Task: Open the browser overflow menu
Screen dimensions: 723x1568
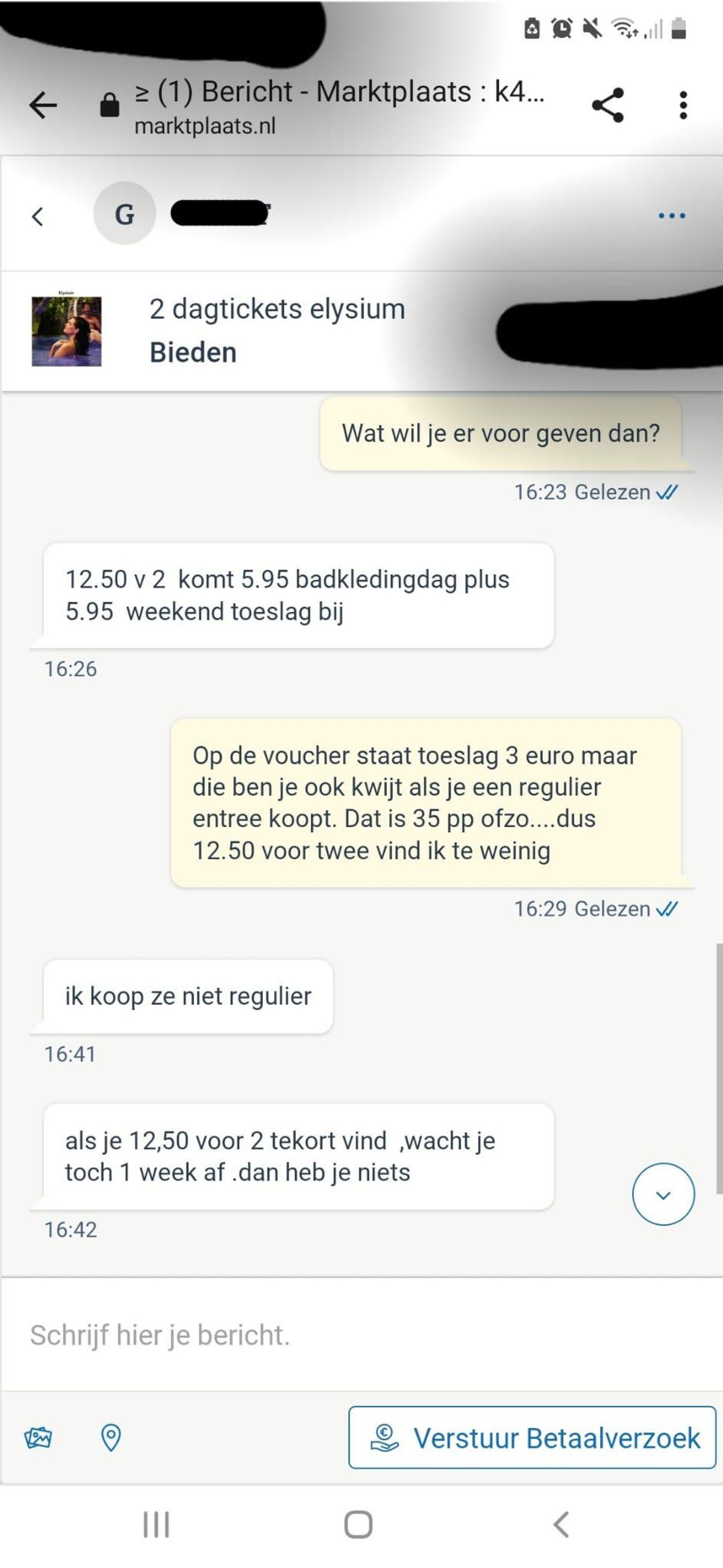Action: pyautogui.click(x=683, y=105)
